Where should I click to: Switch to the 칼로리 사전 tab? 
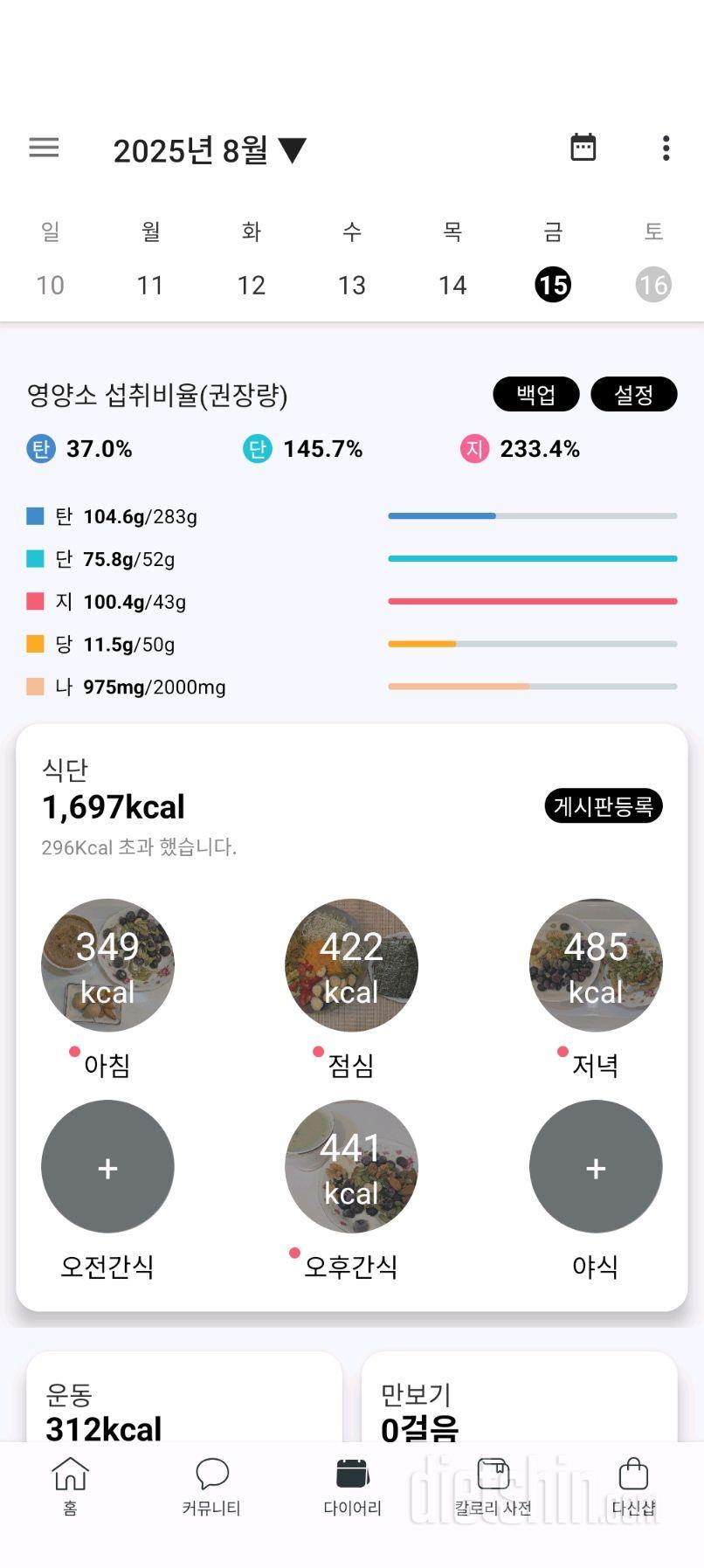[493, 1485]
